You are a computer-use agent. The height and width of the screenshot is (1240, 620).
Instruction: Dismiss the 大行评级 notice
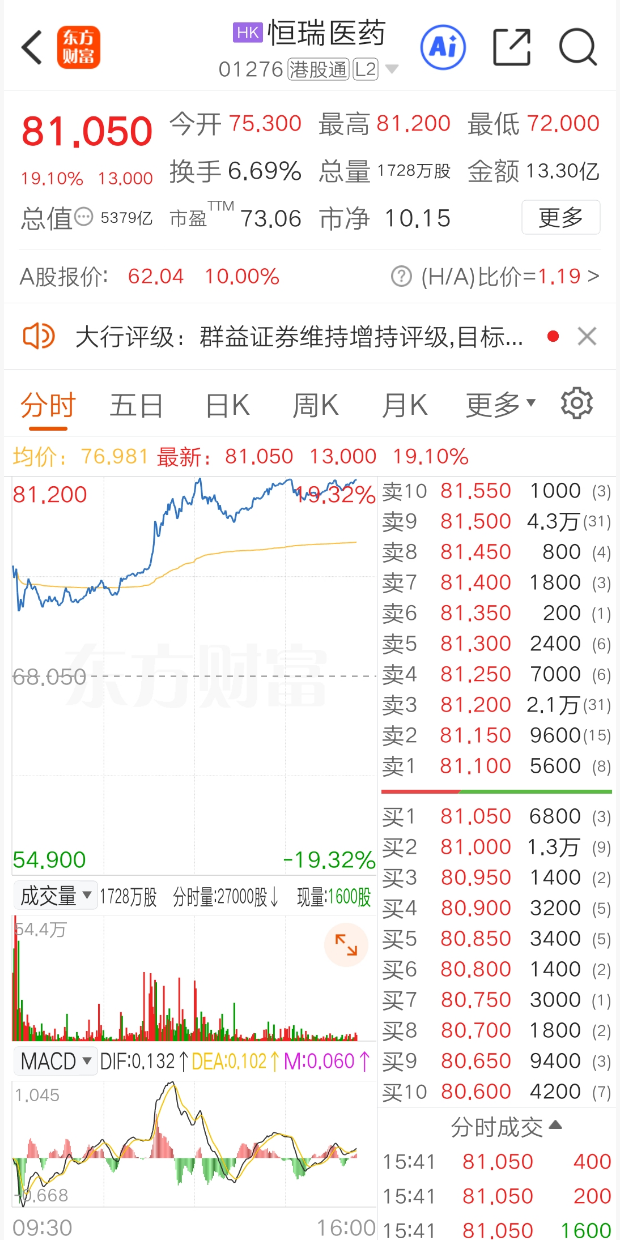click(587, 337)
